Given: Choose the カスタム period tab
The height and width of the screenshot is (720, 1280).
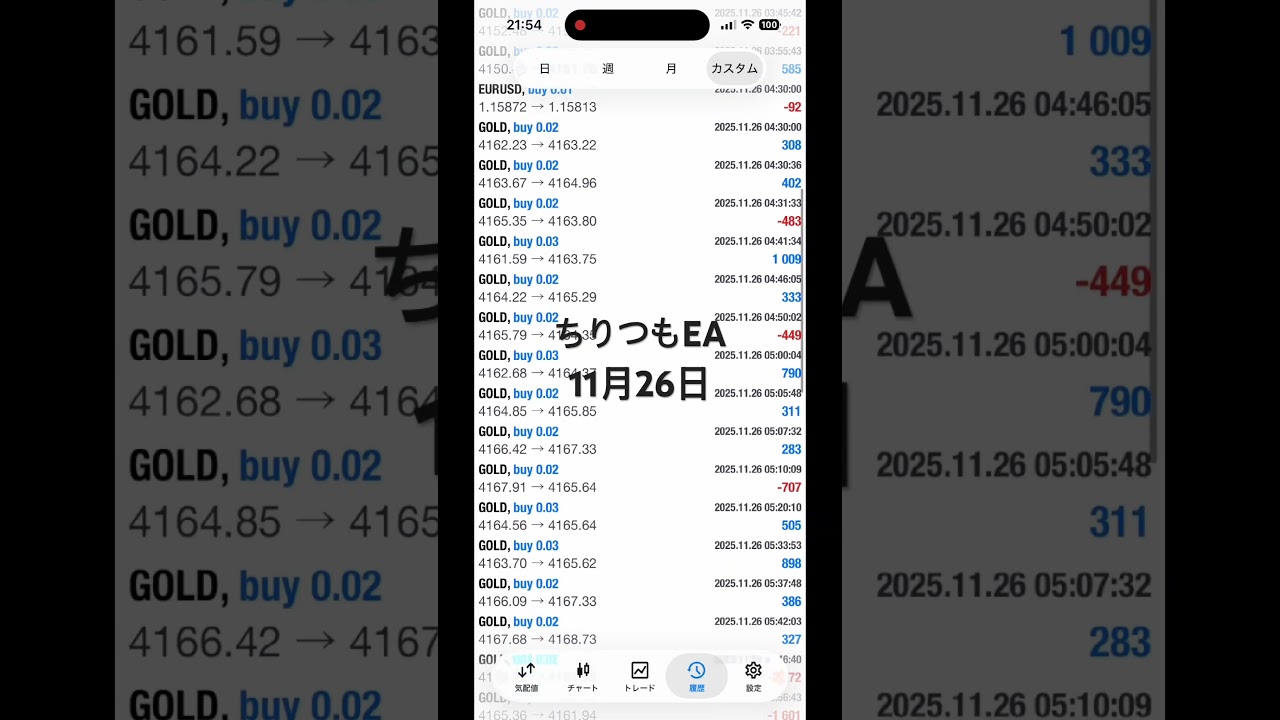Looking at the screenshot, I should (x=735, y=69).
